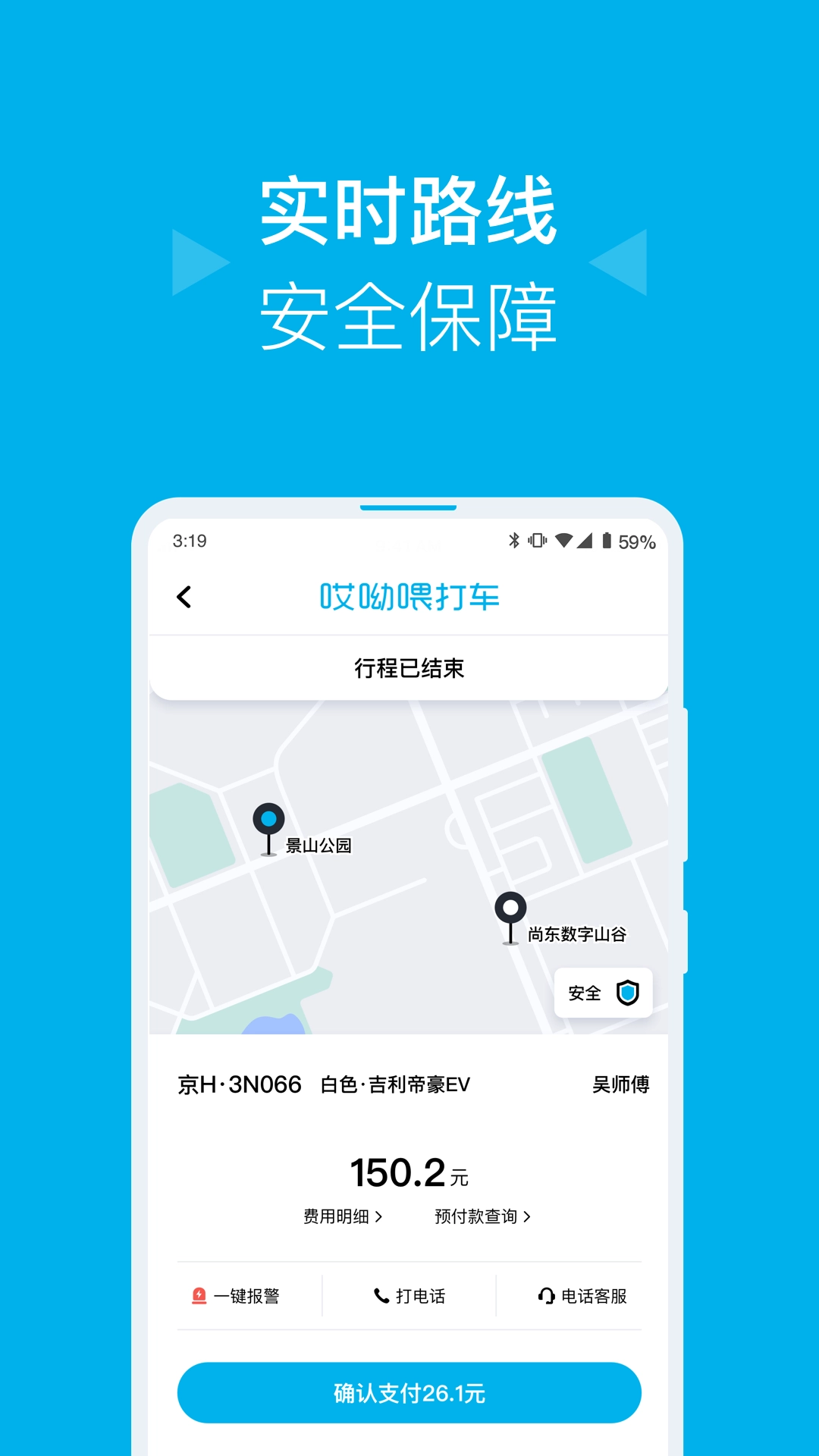This screenshot has width=819, height=1456.
Task: Expand the 预付款查询 section
Action: (483, 1216)
